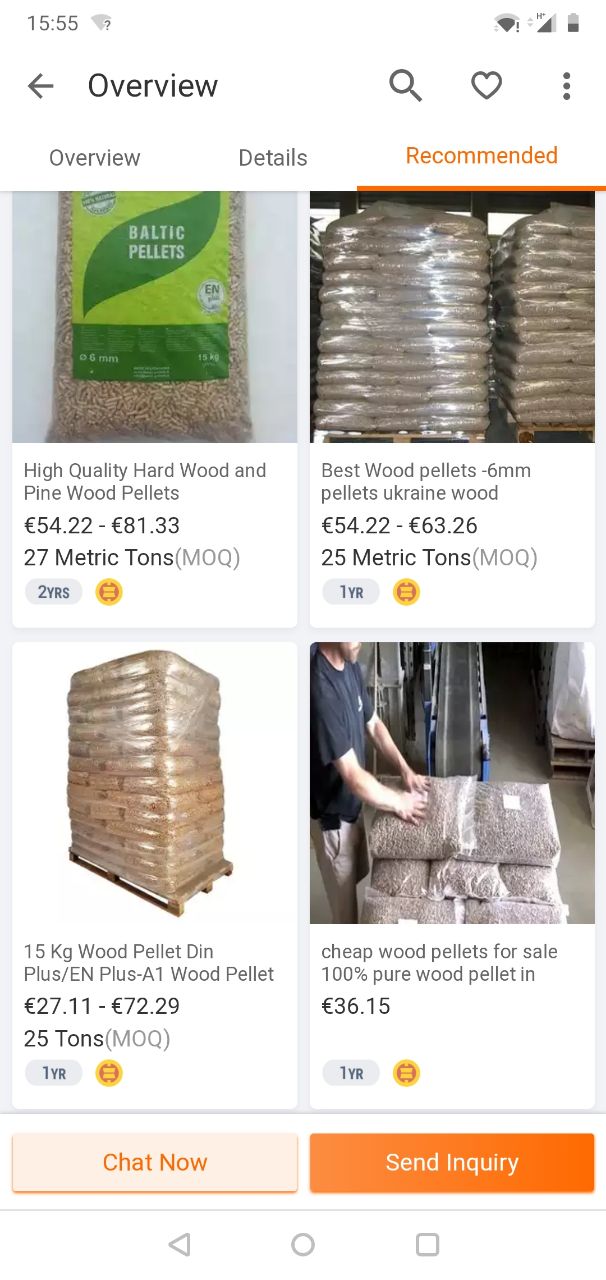Add this product to favorites

click(x=486, y=86)
